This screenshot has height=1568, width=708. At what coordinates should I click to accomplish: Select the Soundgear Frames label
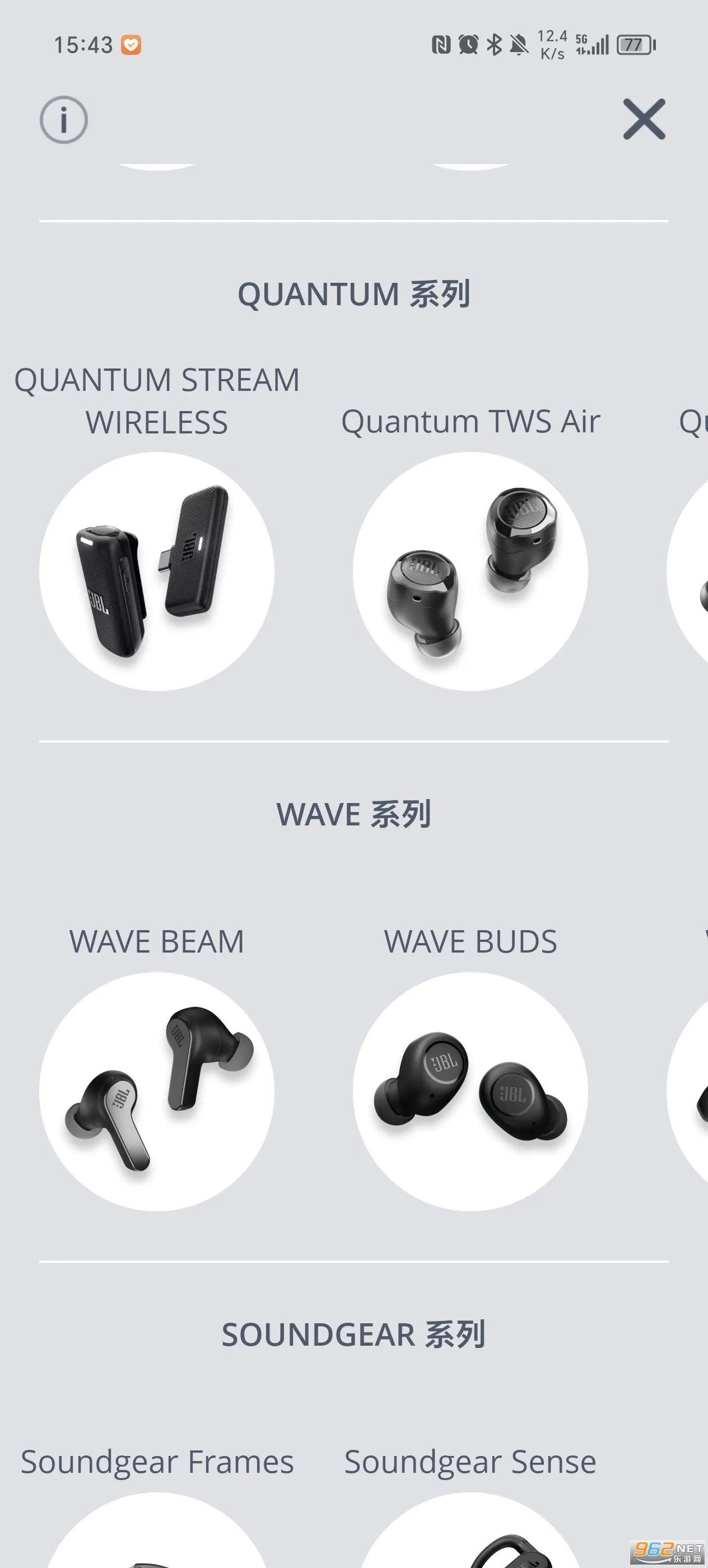tap(156, 1462)
